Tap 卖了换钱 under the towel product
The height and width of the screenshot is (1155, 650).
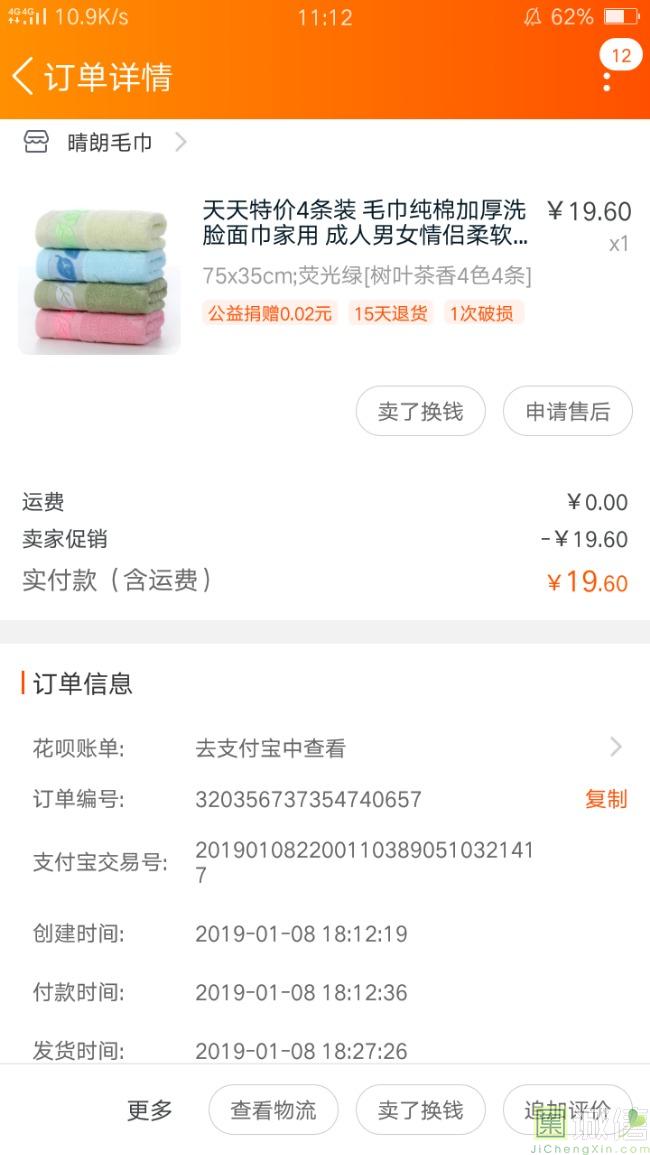[420, 411]
